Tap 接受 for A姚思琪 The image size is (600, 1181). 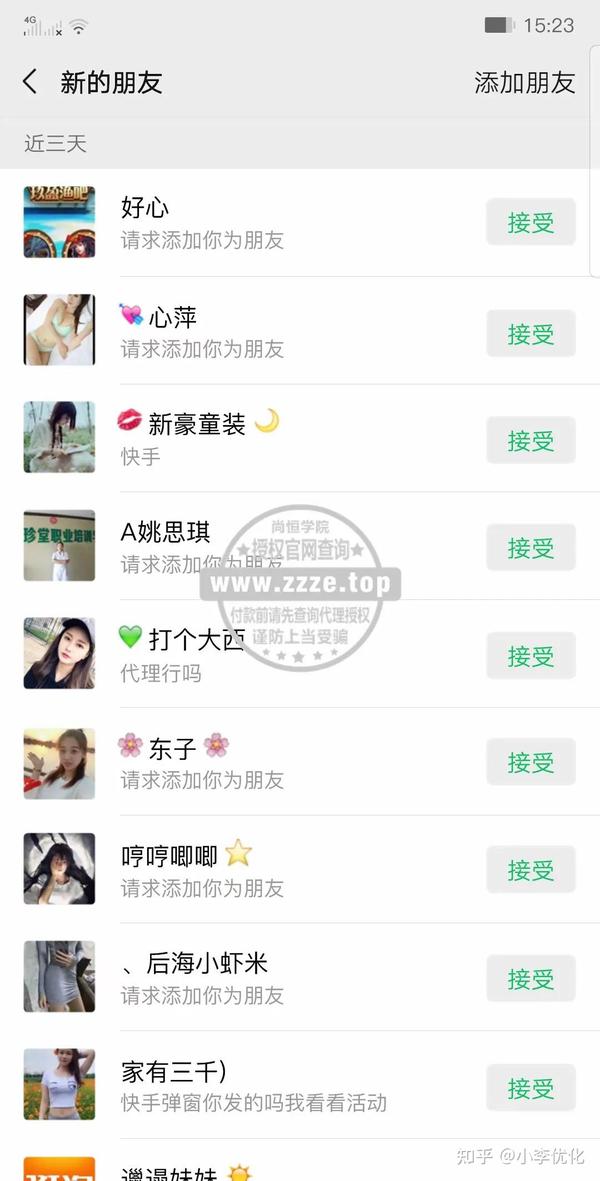[531, 548]
